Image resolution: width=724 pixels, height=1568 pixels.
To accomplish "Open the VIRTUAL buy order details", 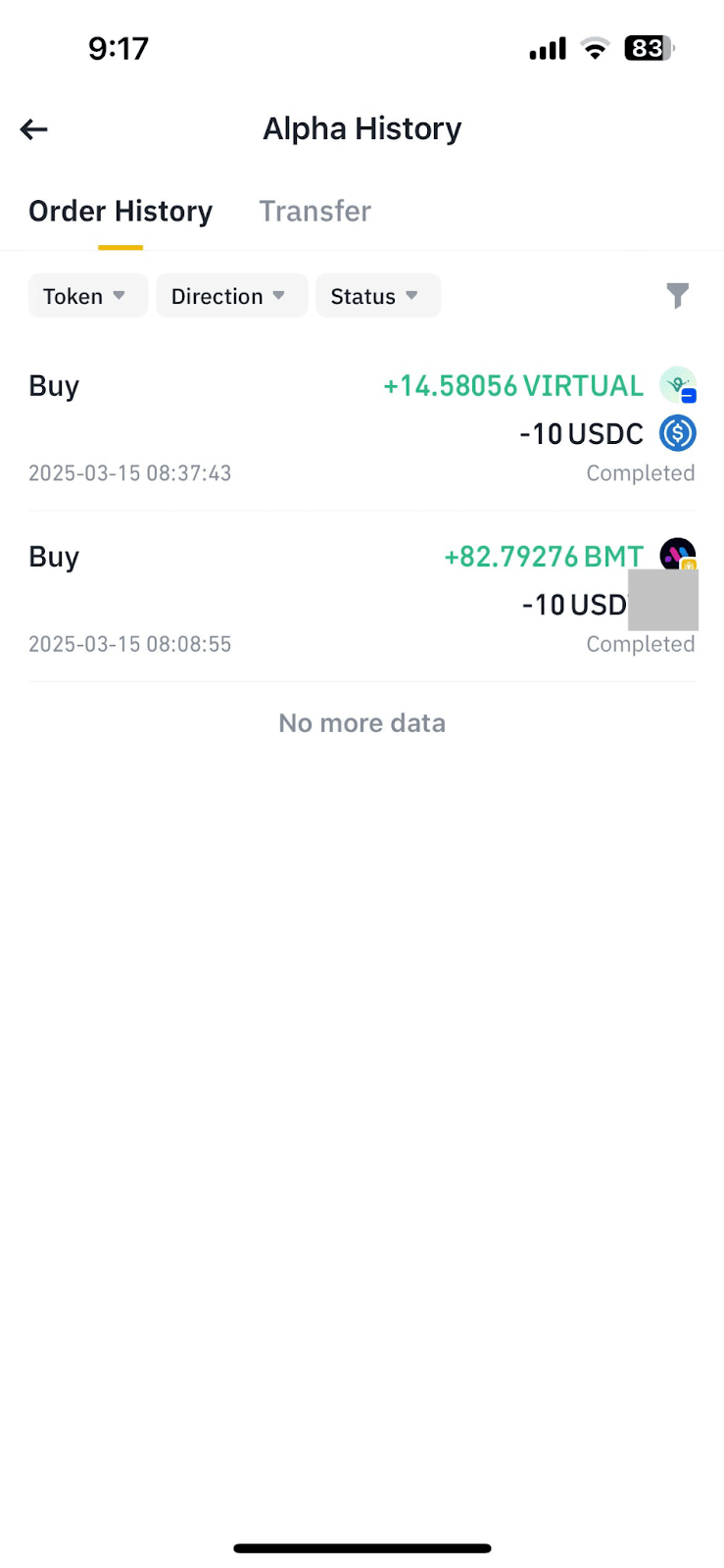I will 362,428.
